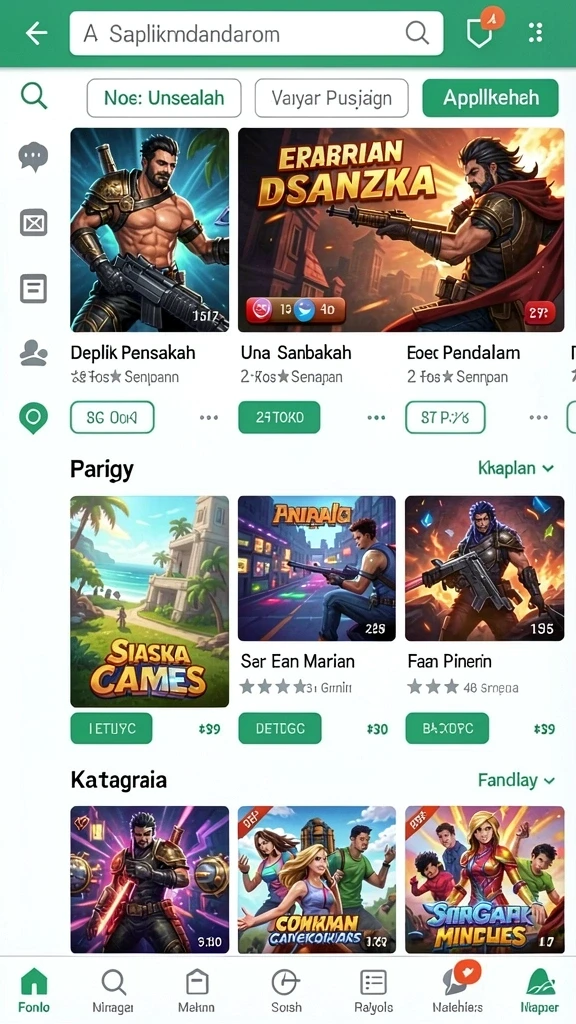Choose the Appllkeheh filter chip

coord(490,98)
